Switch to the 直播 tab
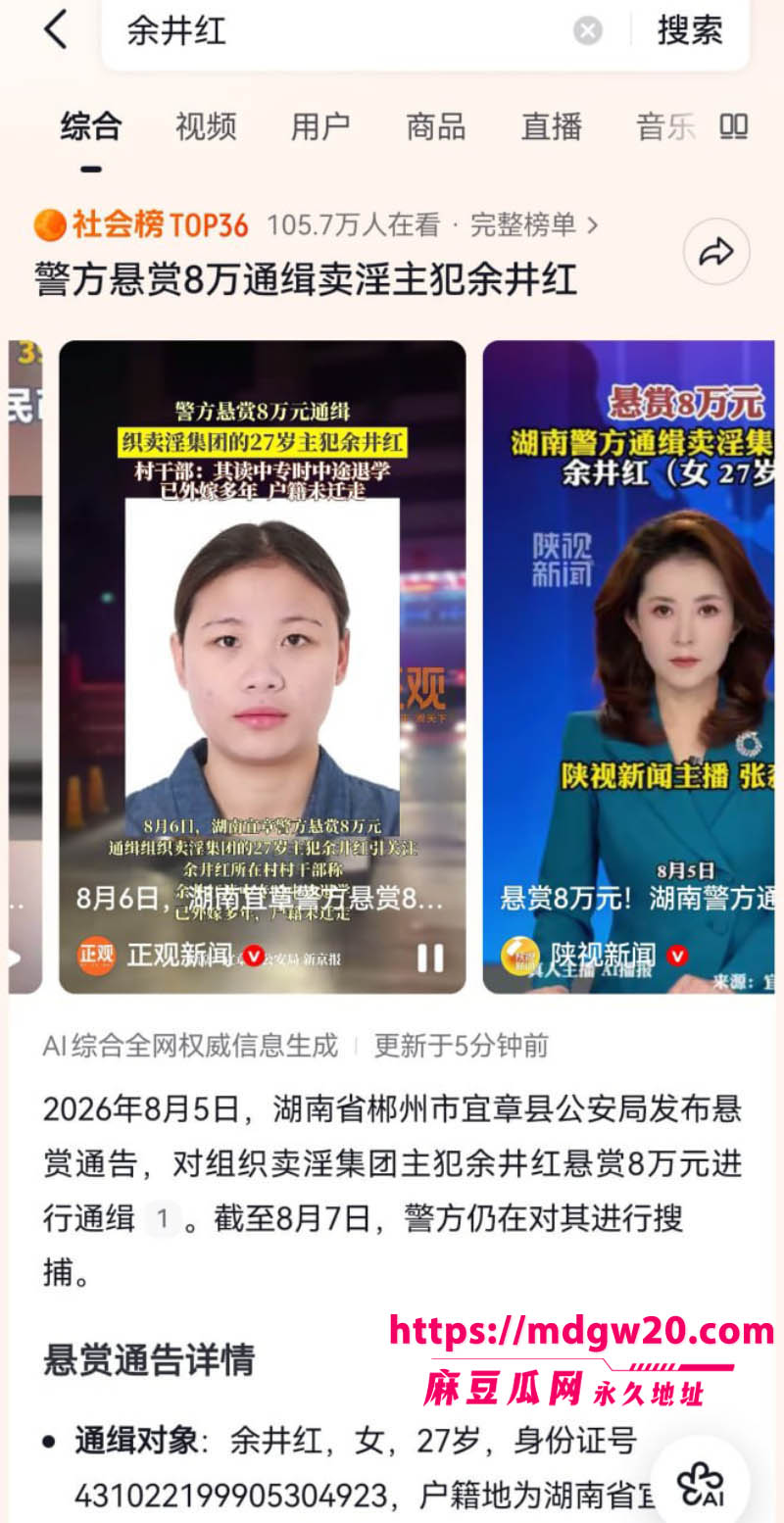Viewport: 784px width, 1523px height. [552, 126]
